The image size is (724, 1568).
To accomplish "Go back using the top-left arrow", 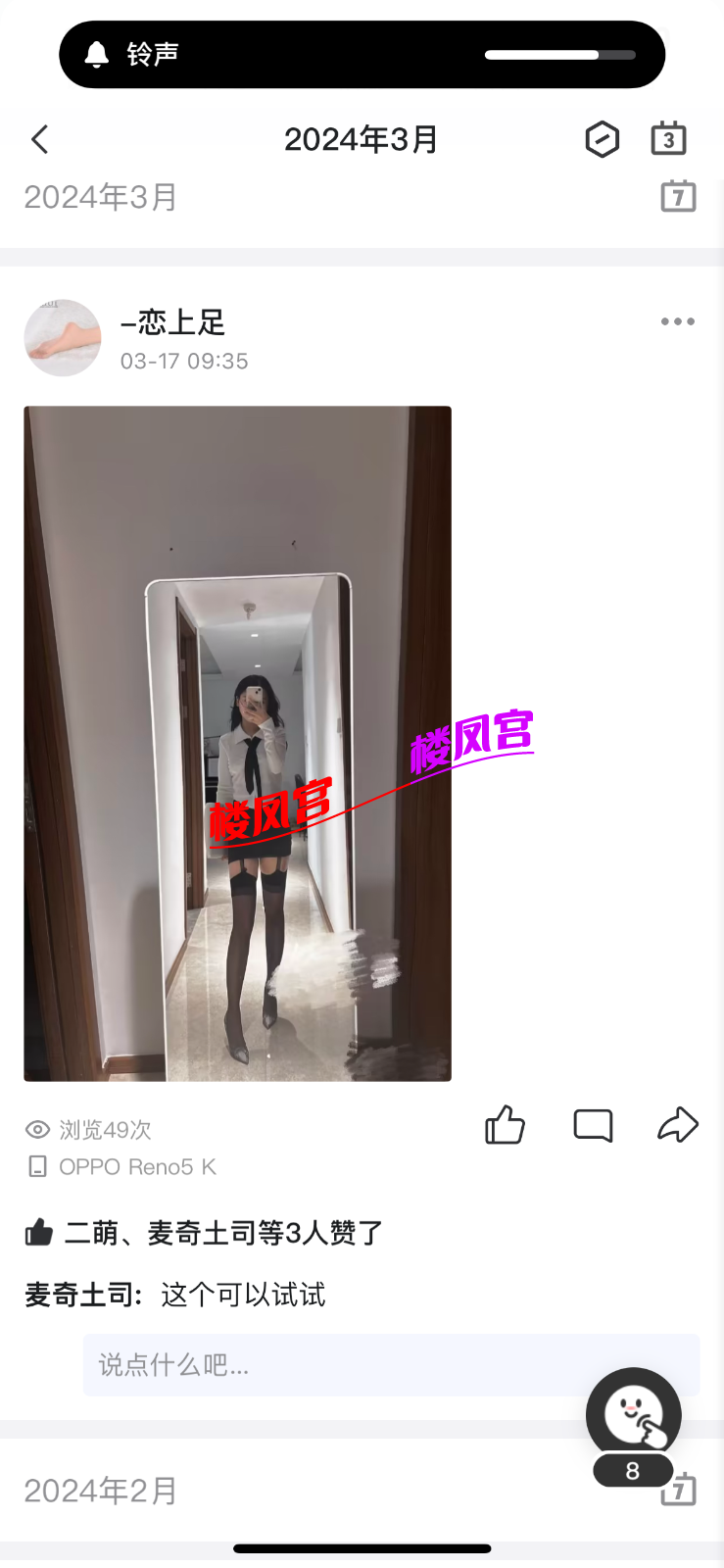I will tap(40, 139).
